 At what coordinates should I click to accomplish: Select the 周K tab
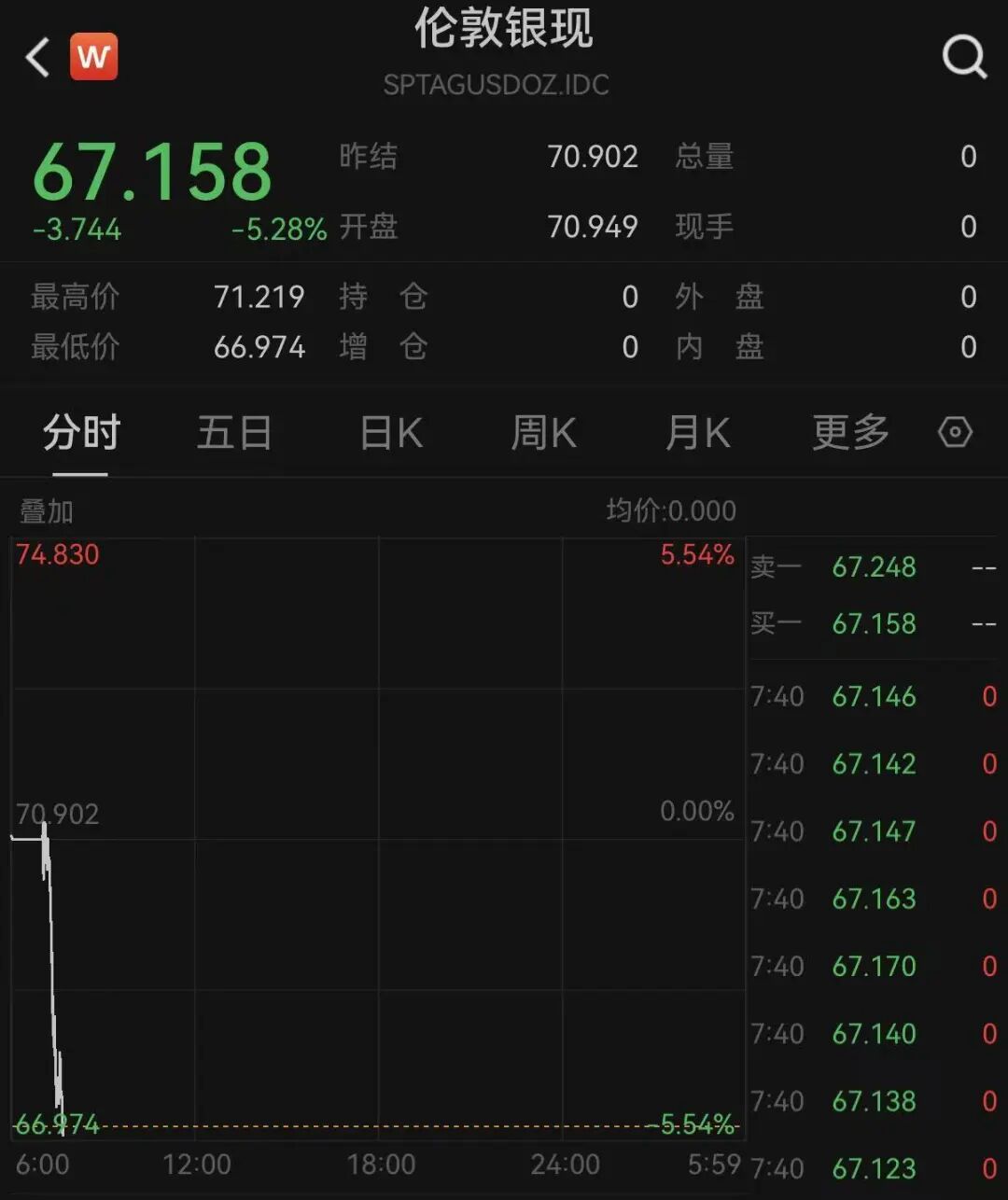pyautogui.click(x=544, y=434)
